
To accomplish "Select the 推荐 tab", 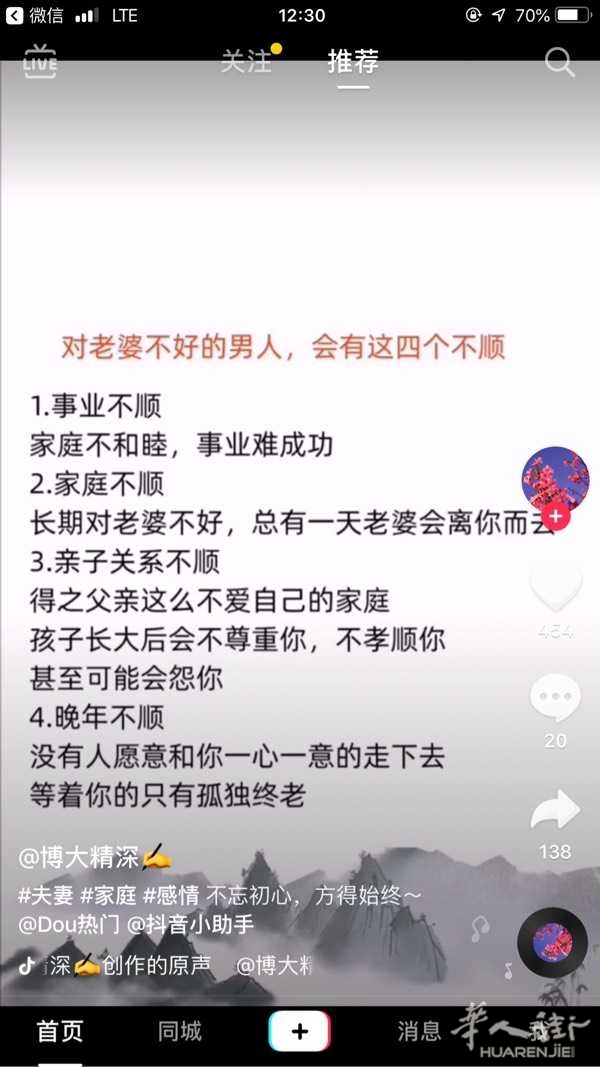I will [x=353, y=62].
